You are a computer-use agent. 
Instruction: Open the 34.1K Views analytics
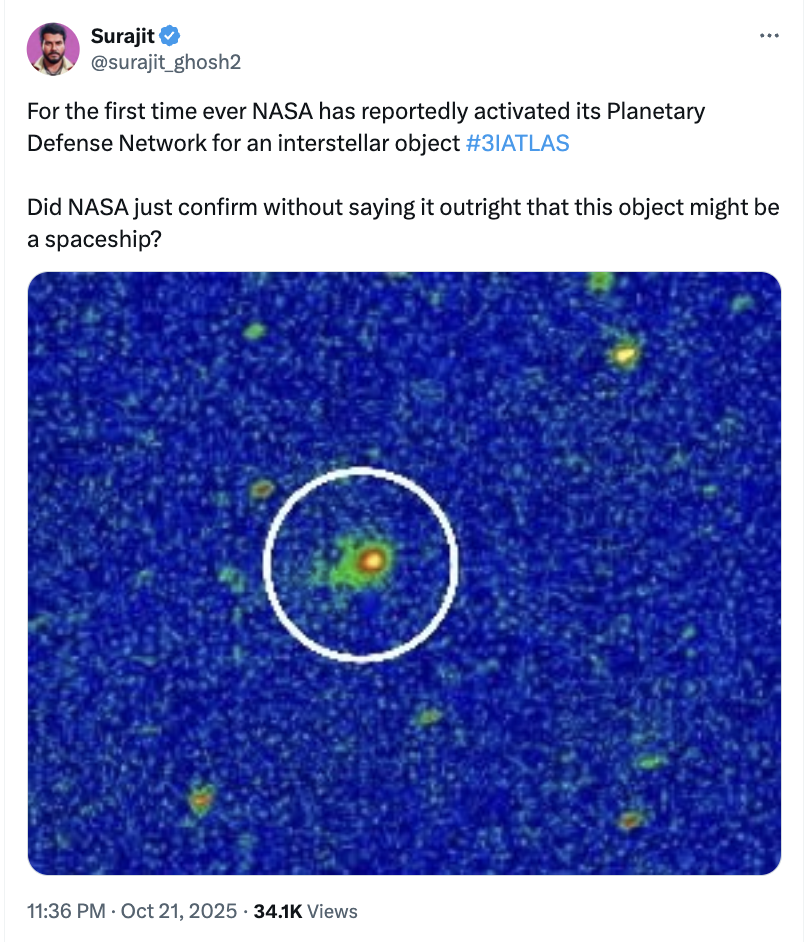[x=305, y=911]
